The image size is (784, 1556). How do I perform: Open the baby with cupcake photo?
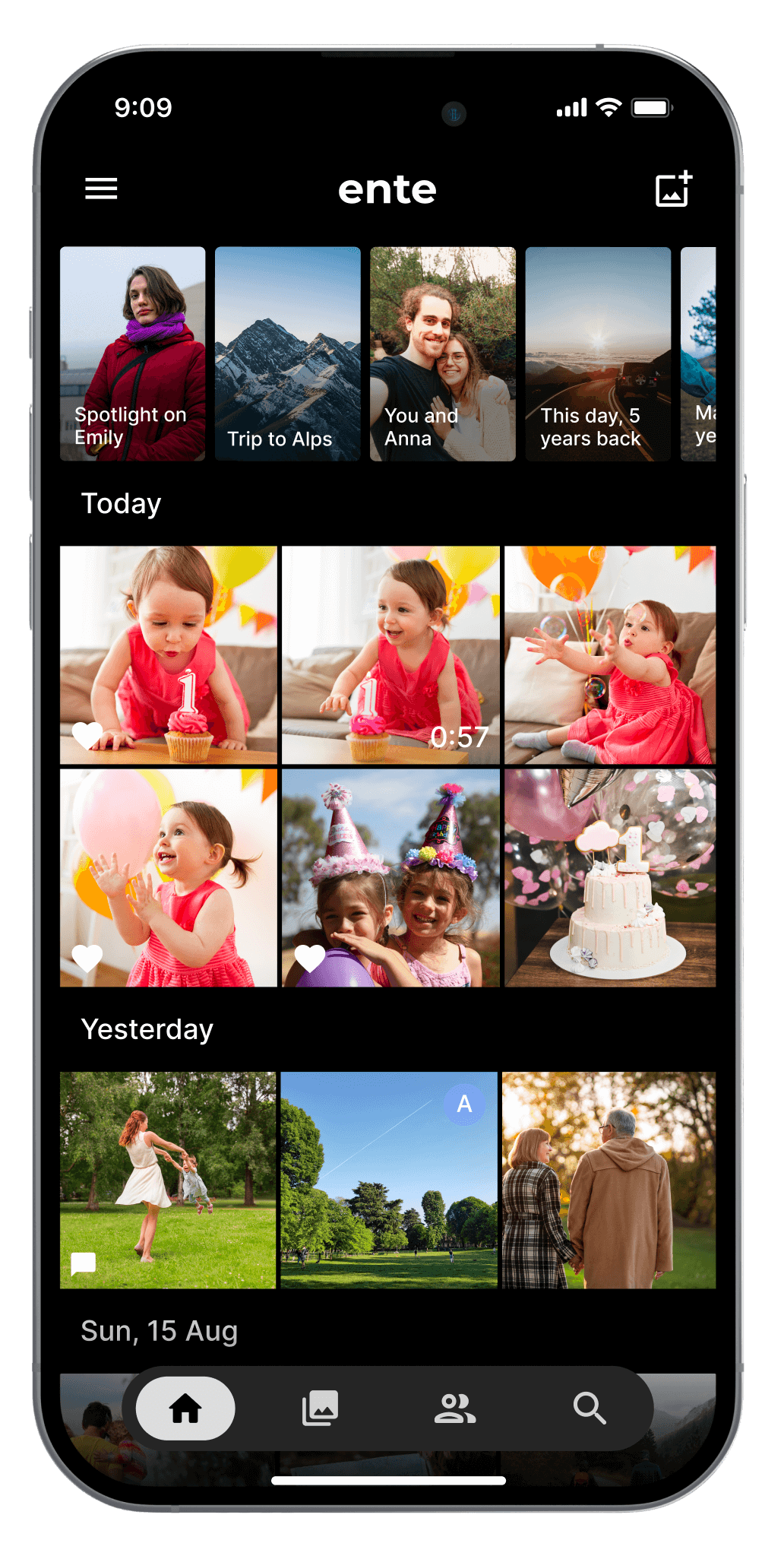tap(169, 654)
